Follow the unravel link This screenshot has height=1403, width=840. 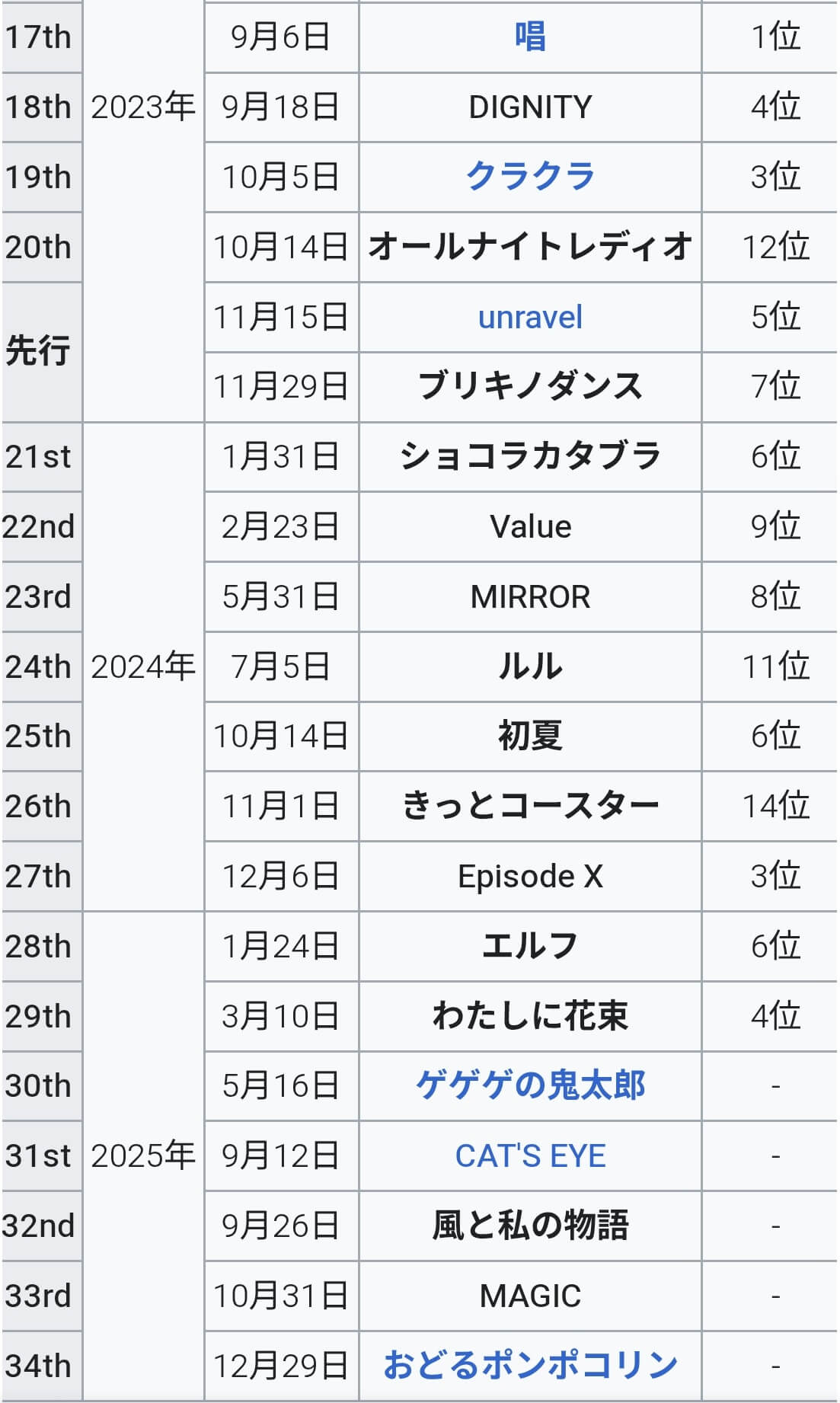530,317
